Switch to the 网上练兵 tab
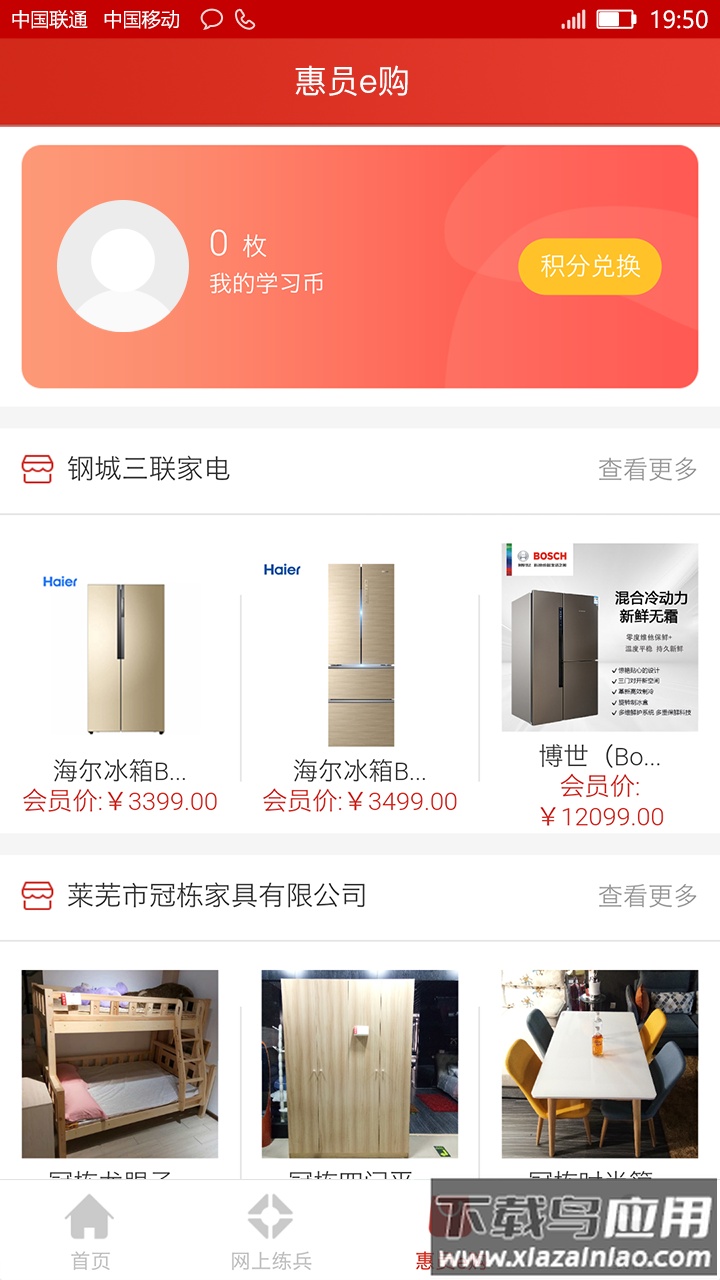This screenshot has width=720, height=1280. (268, 1230)
